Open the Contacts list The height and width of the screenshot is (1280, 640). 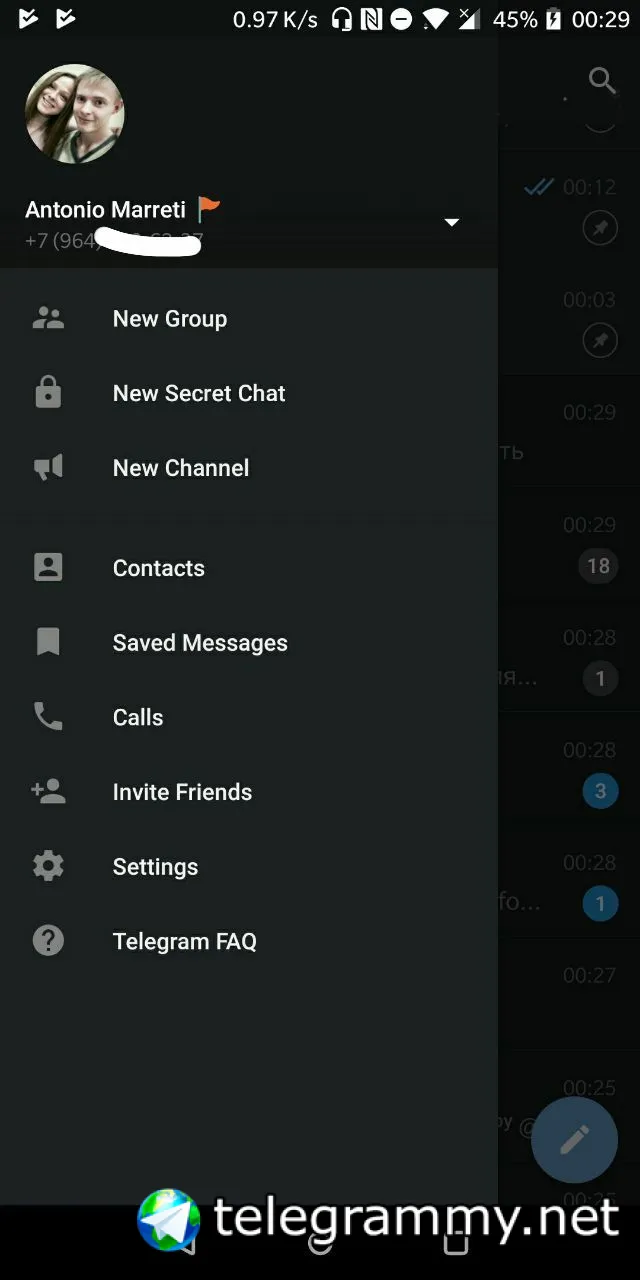(159, 568)
